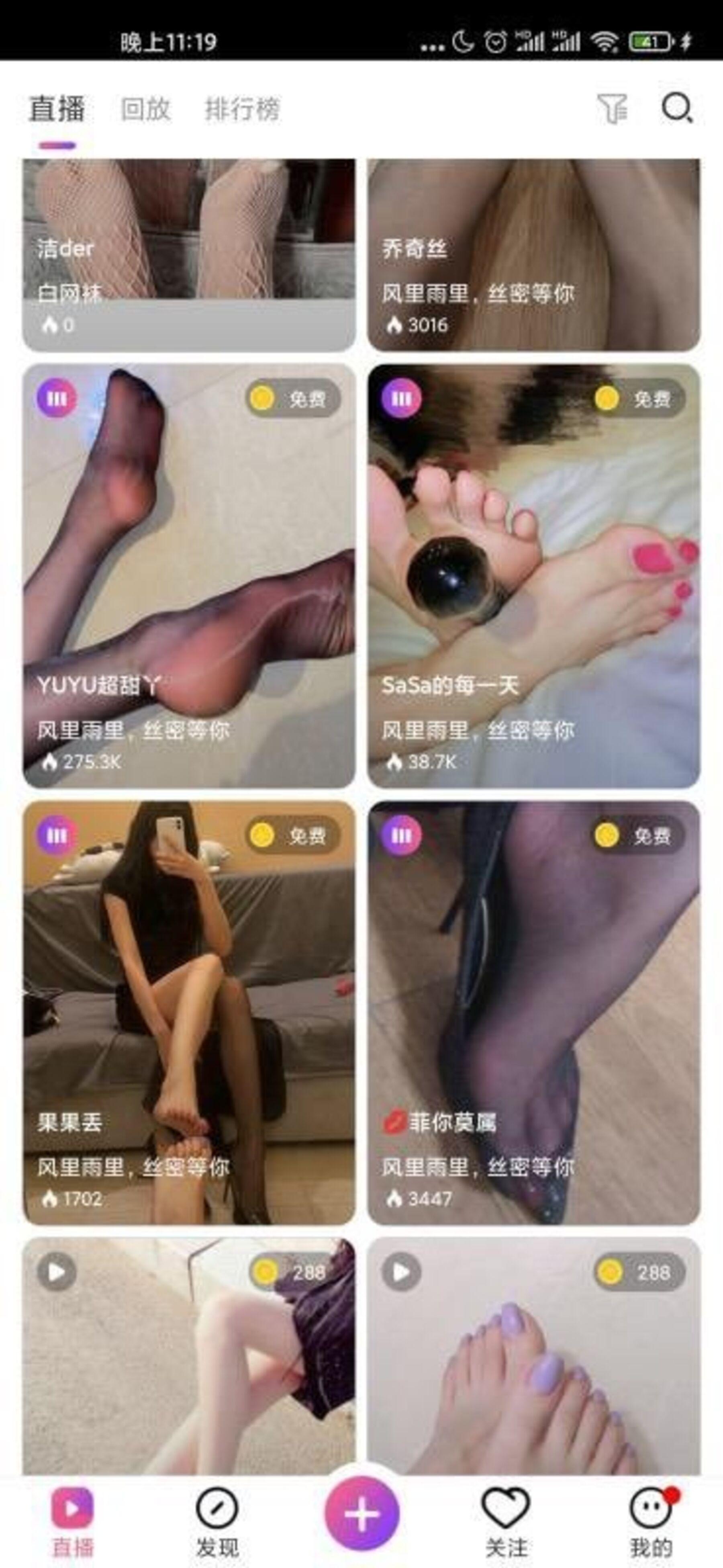
Task: Open 菲你莫属's live stream card
Action: 534,1012
